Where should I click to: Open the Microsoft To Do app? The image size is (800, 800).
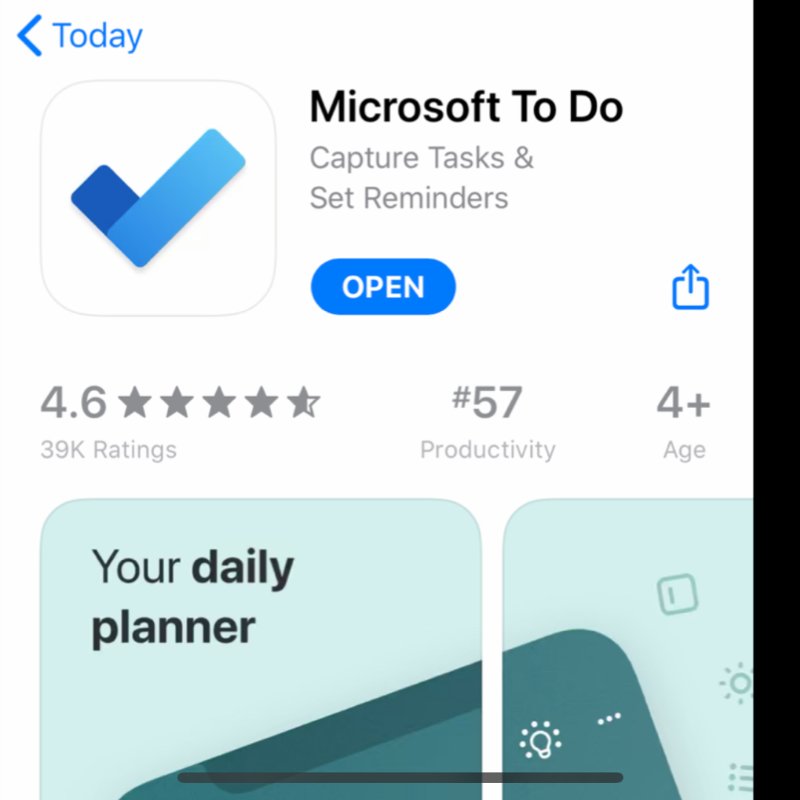(x=383, y=288)
